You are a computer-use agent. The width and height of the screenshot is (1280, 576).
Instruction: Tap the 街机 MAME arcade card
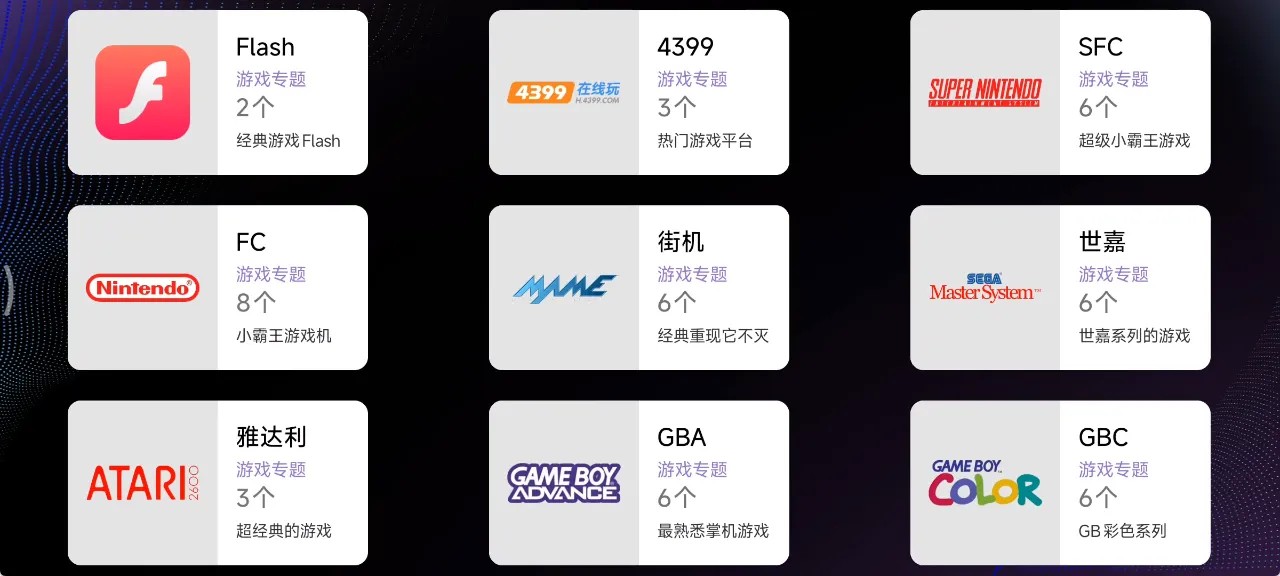(x=639, y=288)
